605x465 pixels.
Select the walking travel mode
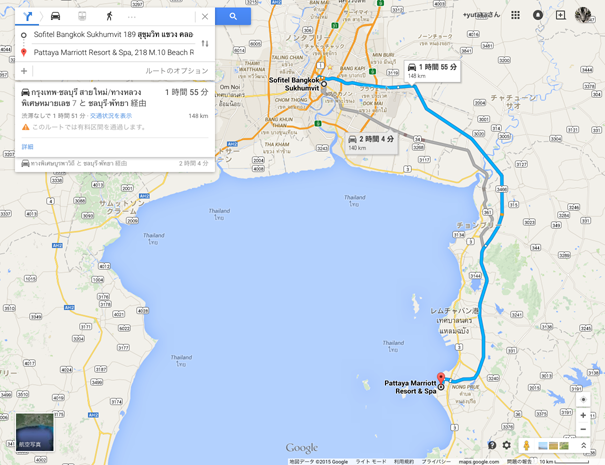click(109, 16)
